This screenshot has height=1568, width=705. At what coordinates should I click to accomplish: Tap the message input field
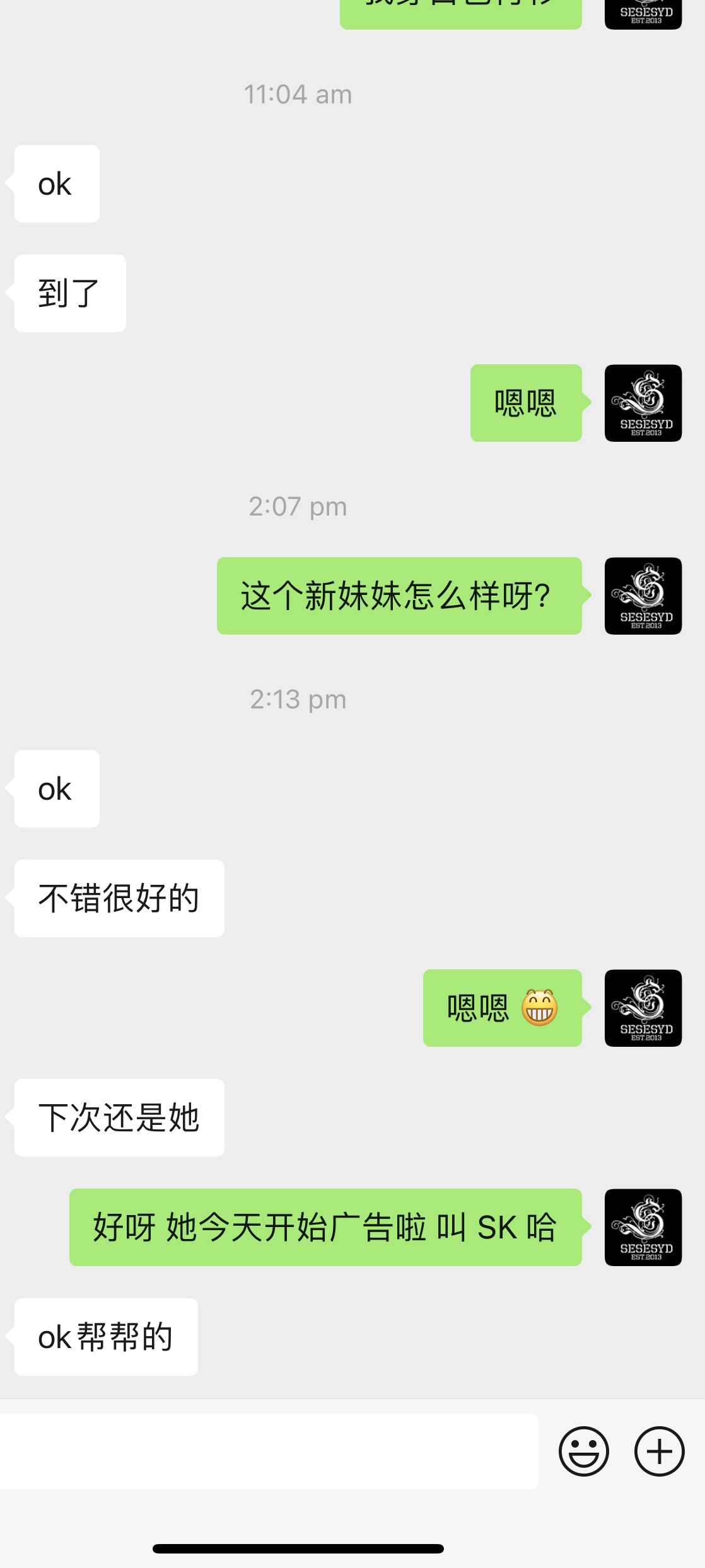point(268,1451)
